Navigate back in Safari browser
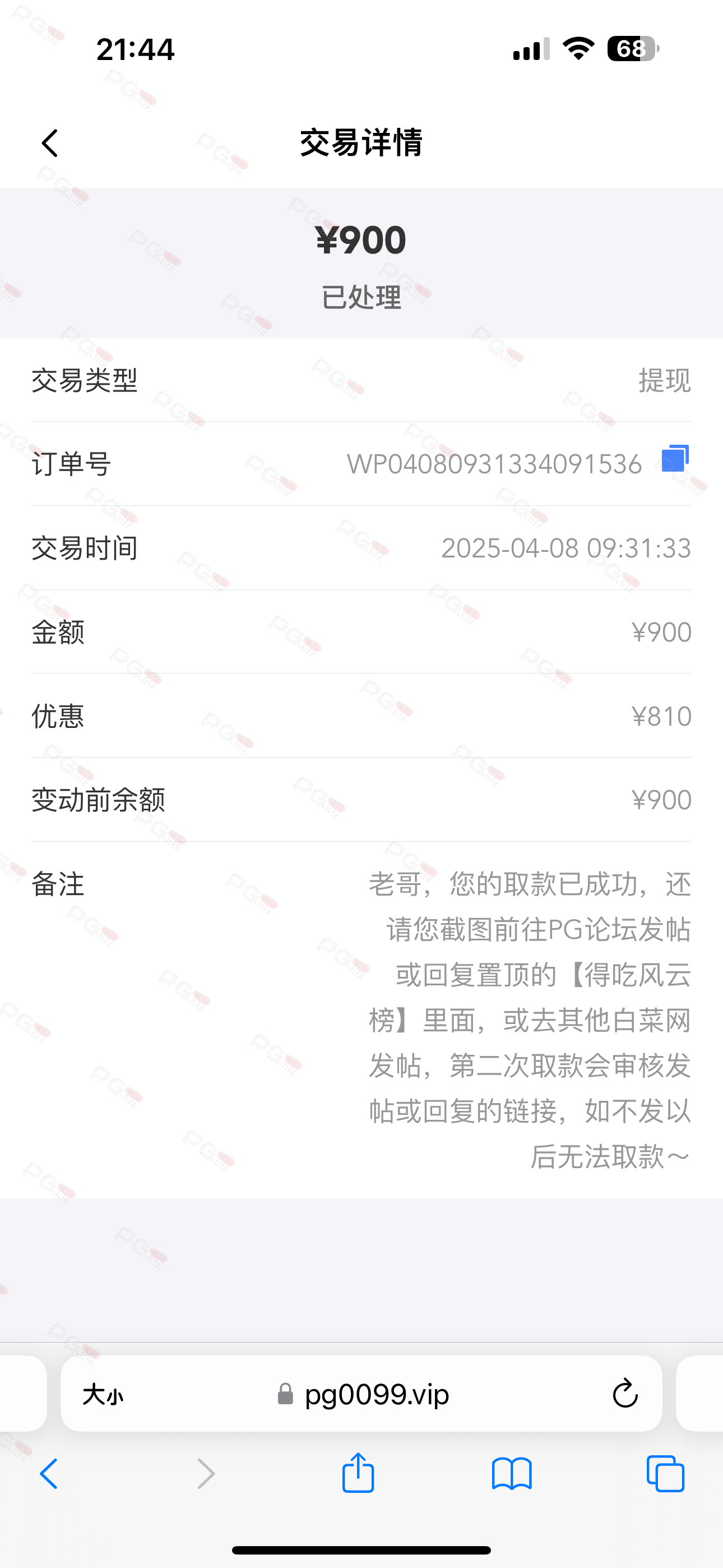 pyautogui.click(x=49, y=1474)
